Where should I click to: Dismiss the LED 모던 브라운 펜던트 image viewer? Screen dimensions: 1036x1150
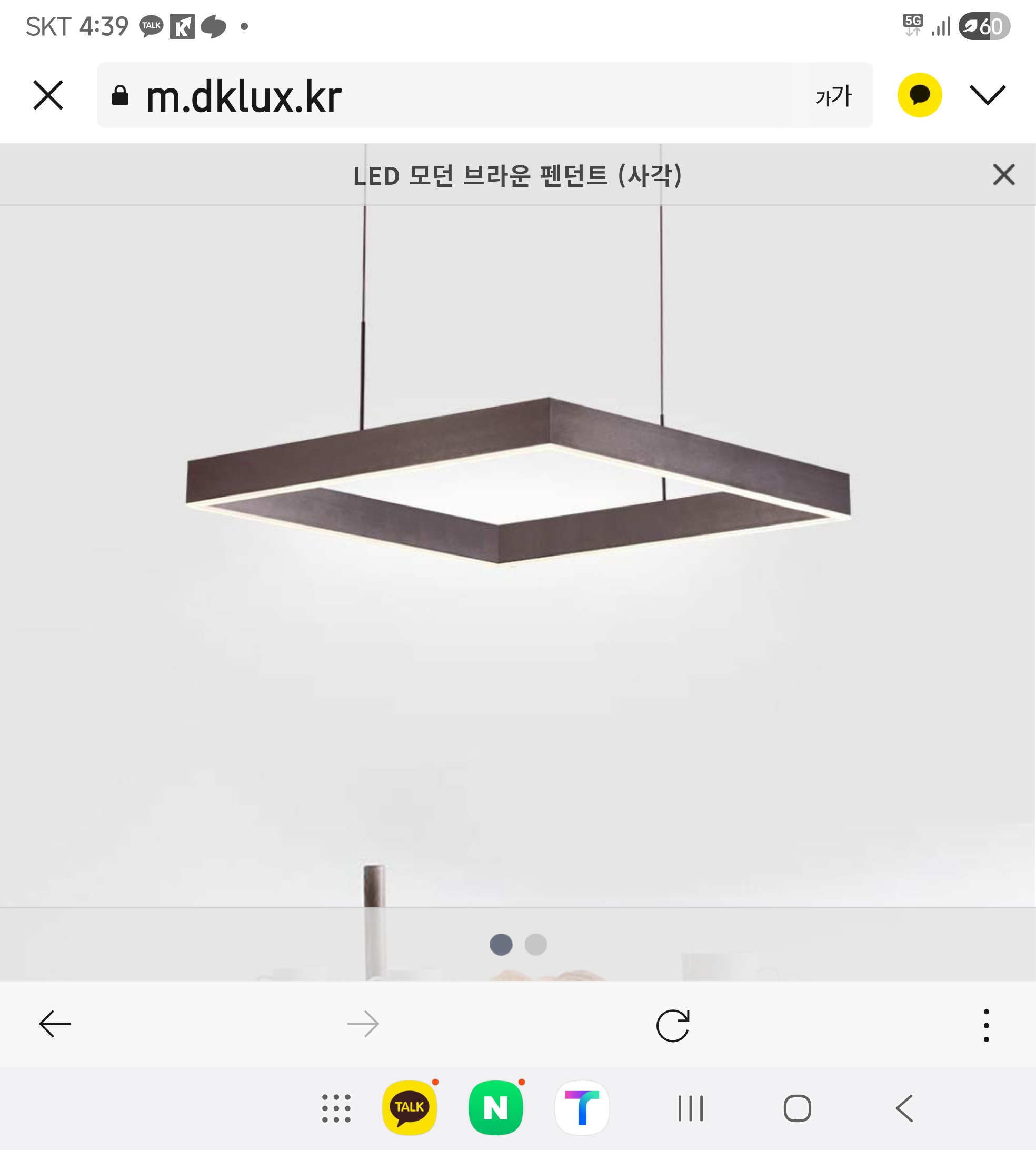pyautogui.click(x=1003, y=175)
